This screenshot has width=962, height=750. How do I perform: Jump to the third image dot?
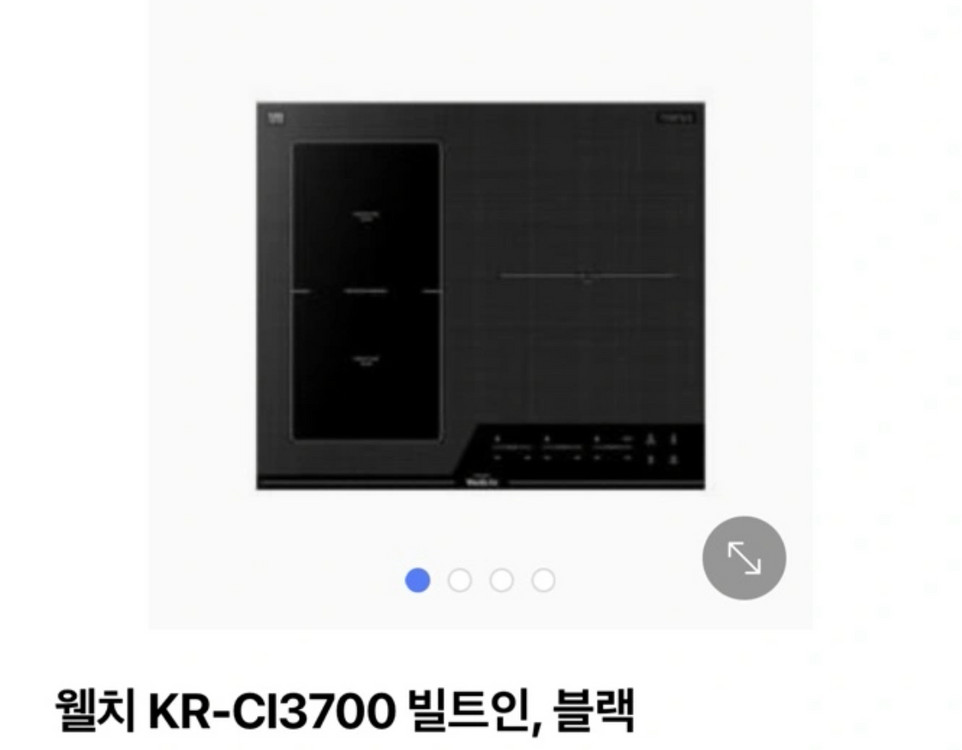(501, 580)
